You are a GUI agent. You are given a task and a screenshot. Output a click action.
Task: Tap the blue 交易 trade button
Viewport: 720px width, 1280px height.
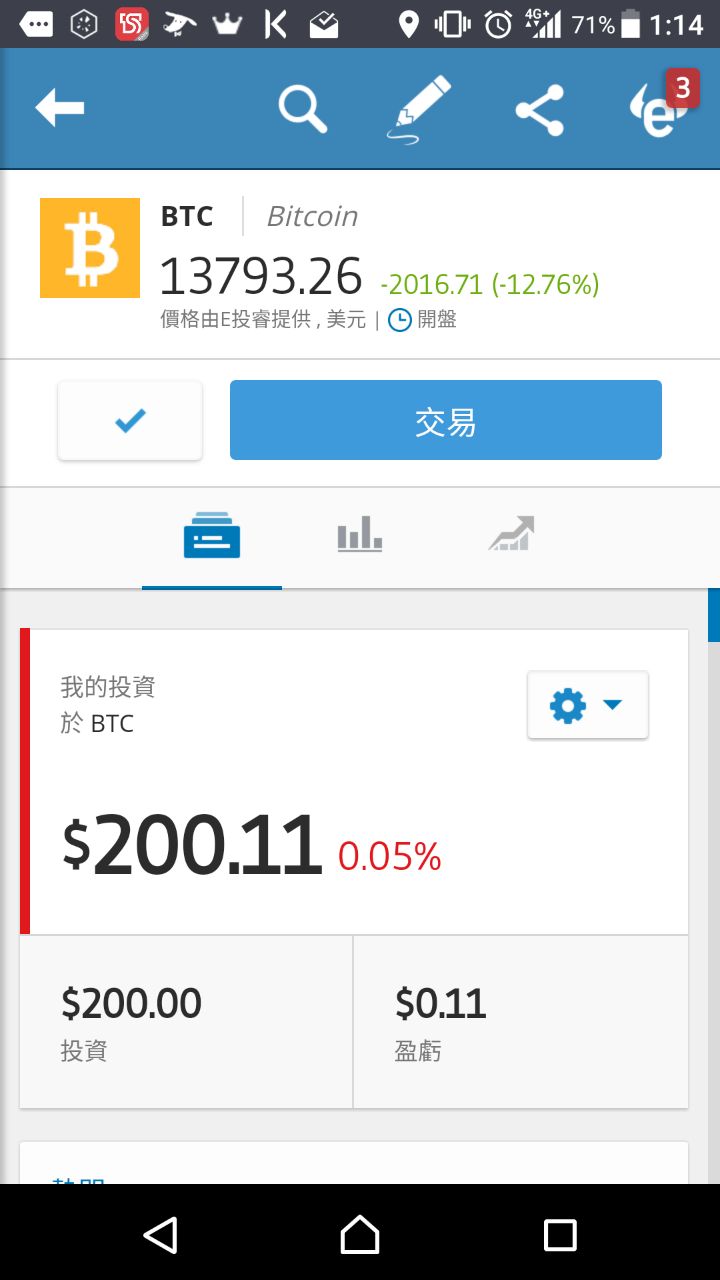446,420
